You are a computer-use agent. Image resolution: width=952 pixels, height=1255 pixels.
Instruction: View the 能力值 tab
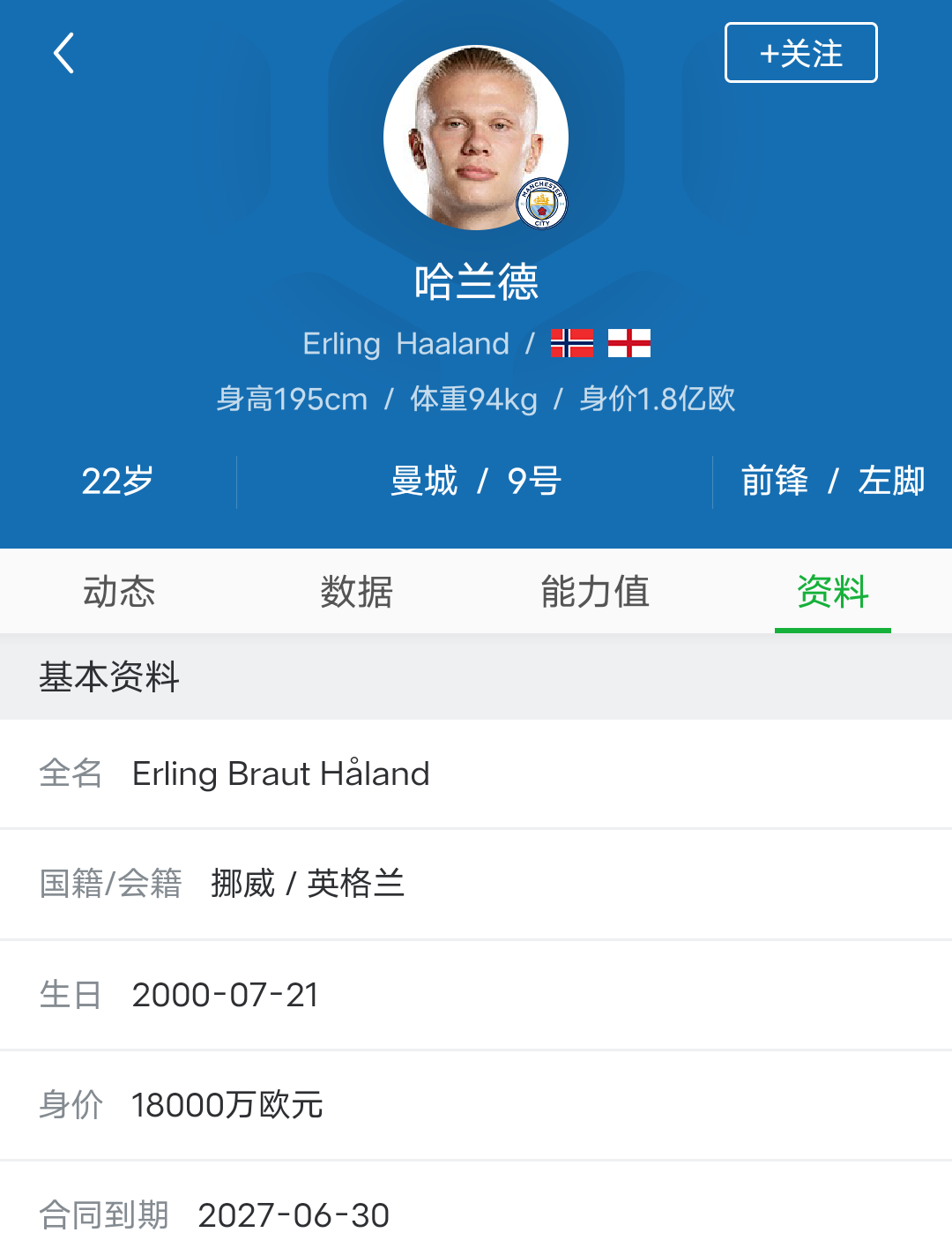pos(595,591)
